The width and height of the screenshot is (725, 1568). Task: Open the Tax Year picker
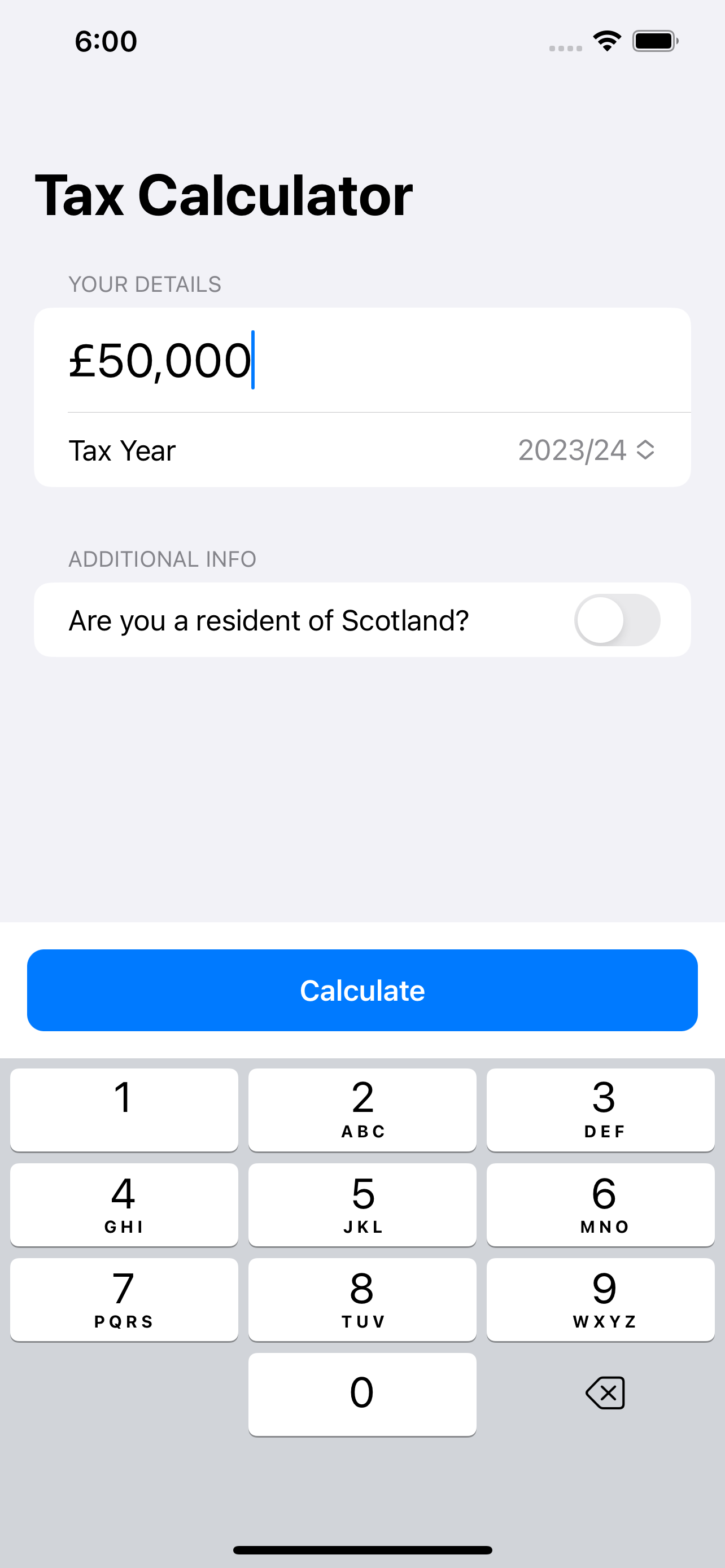tap(586, 450)
